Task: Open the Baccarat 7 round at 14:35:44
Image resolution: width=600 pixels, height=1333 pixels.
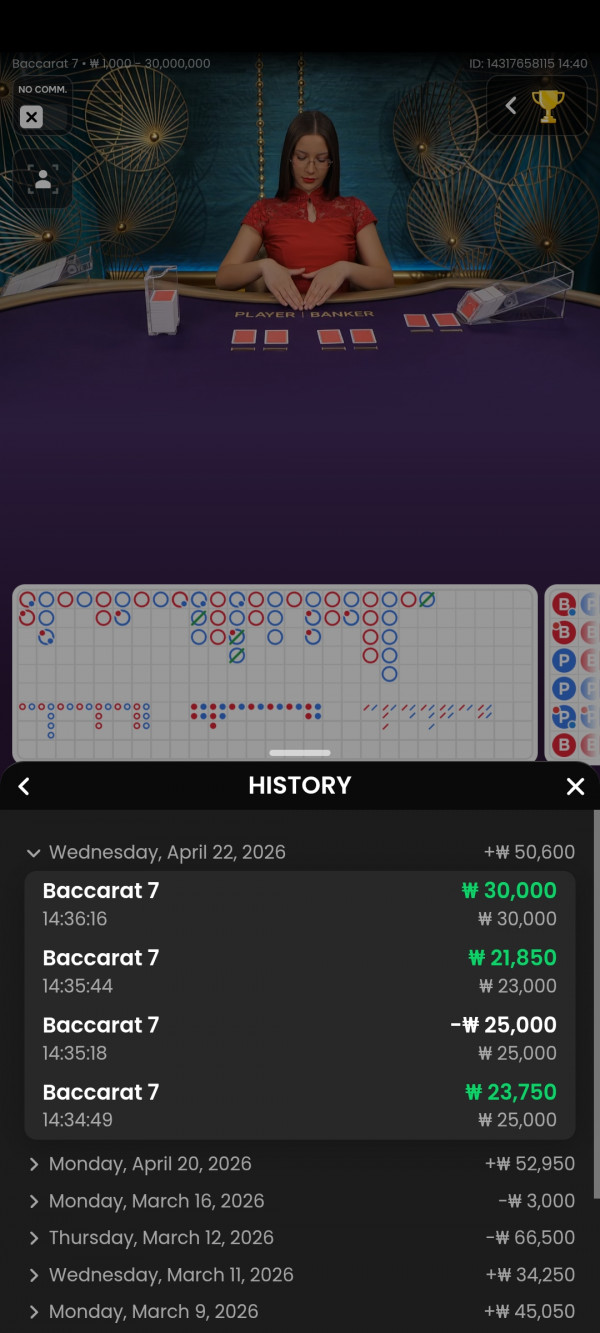Action: [300, 971]
